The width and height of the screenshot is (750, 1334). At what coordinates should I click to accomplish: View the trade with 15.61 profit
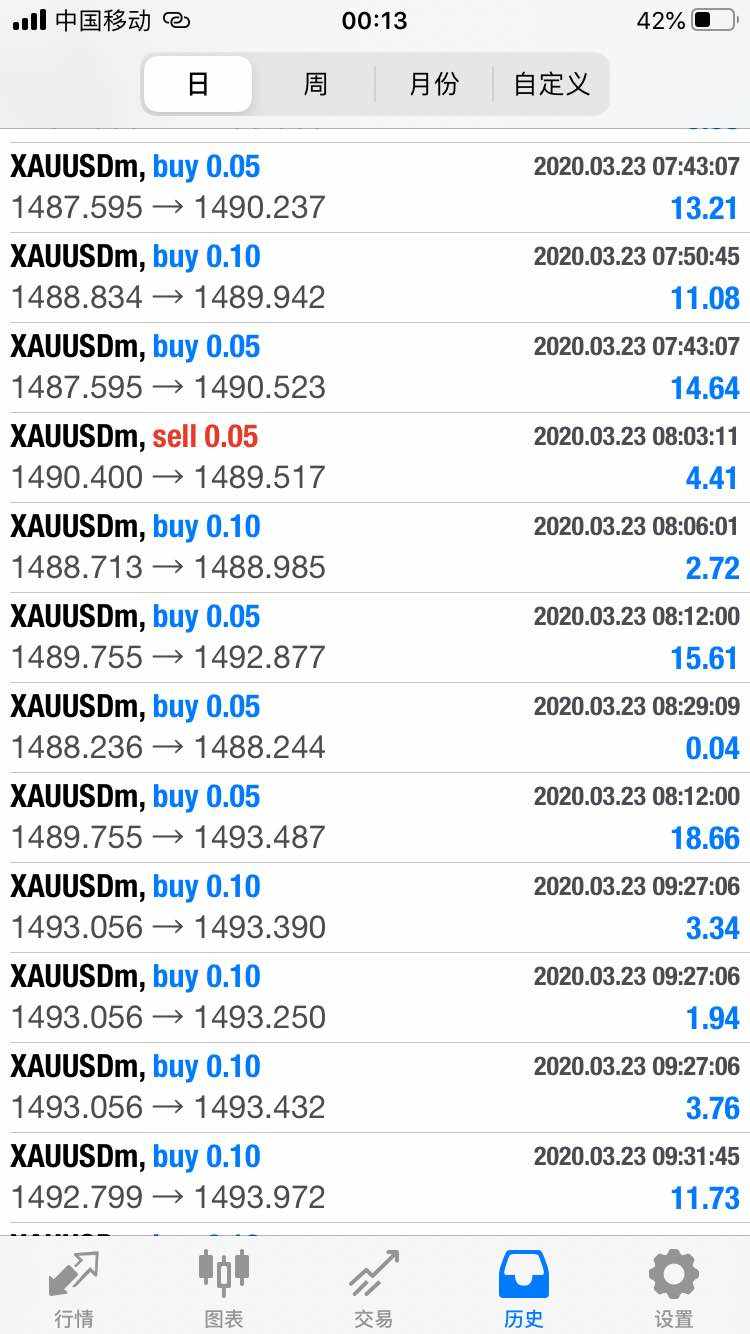click(x=375, y=637)
